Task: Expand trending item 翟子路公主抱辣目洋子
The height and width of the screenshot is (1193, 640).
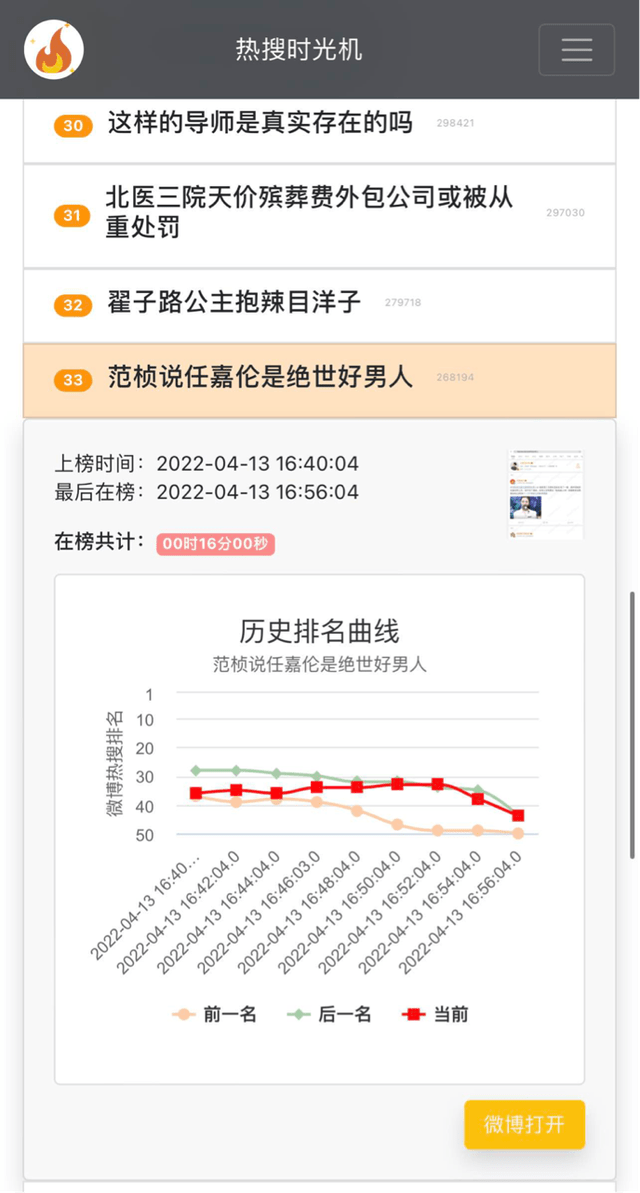Action: (x=320, y=305)
